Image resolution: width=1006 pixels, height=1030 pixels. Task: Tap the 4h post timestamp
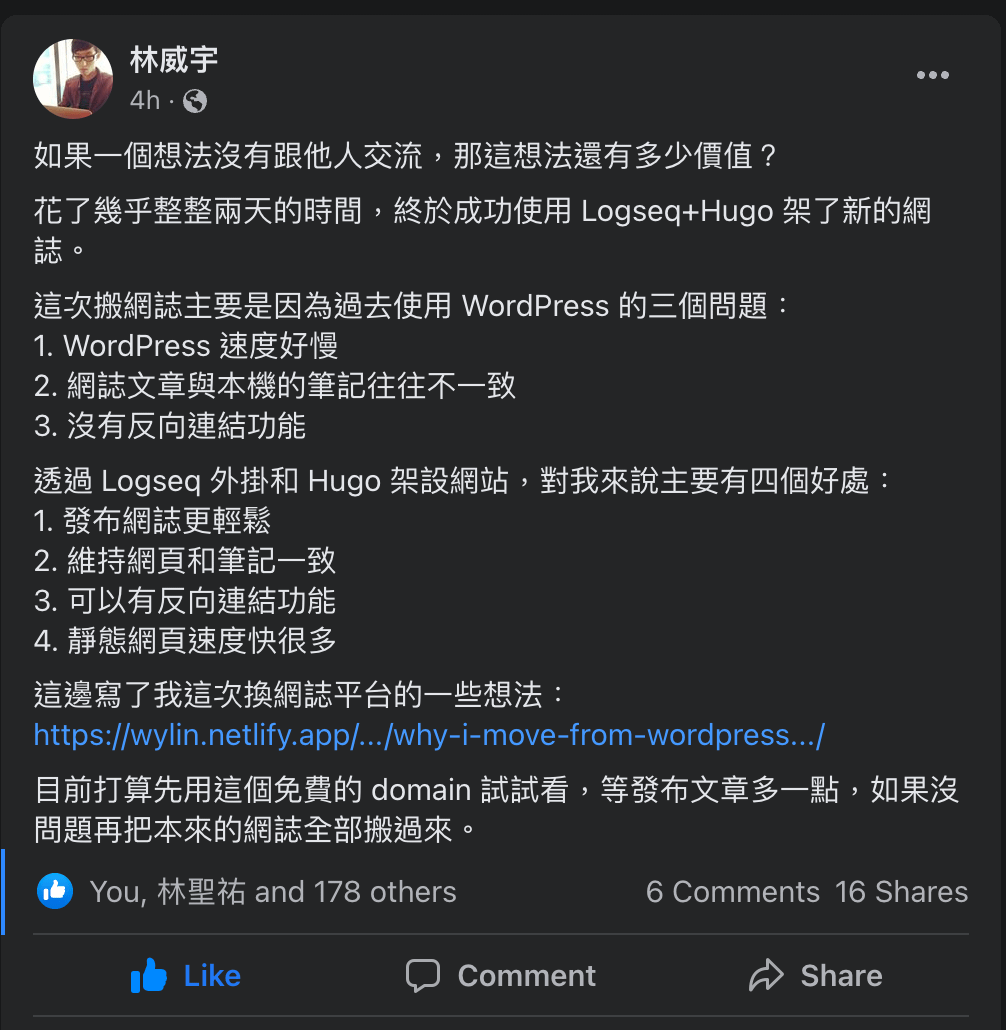point(145,101)
